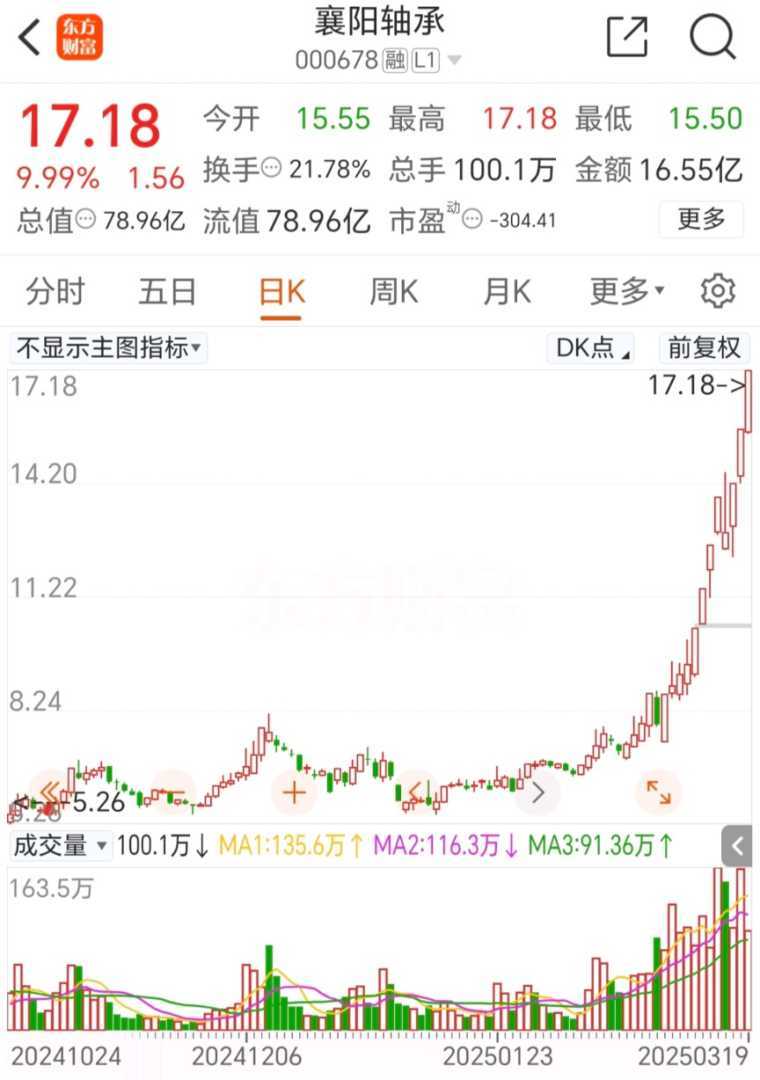Tap the DK点 option

pos(594,348)
